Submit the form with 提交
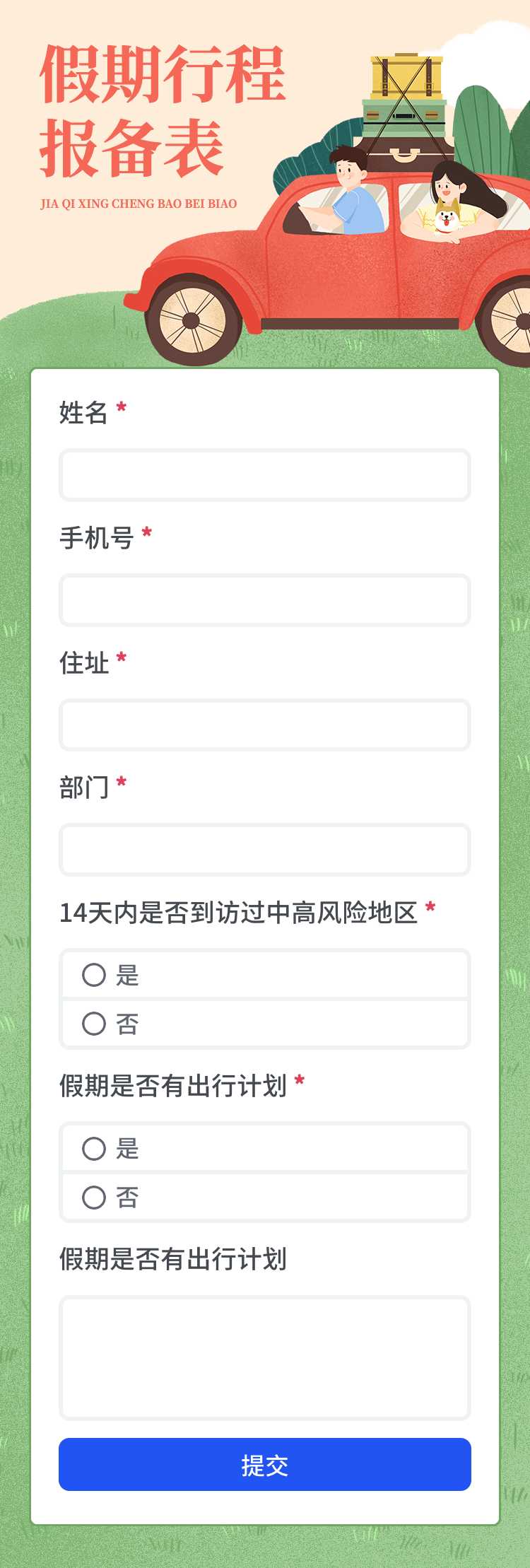Screen dimensions: 530x1568 tap(264, 1465)
